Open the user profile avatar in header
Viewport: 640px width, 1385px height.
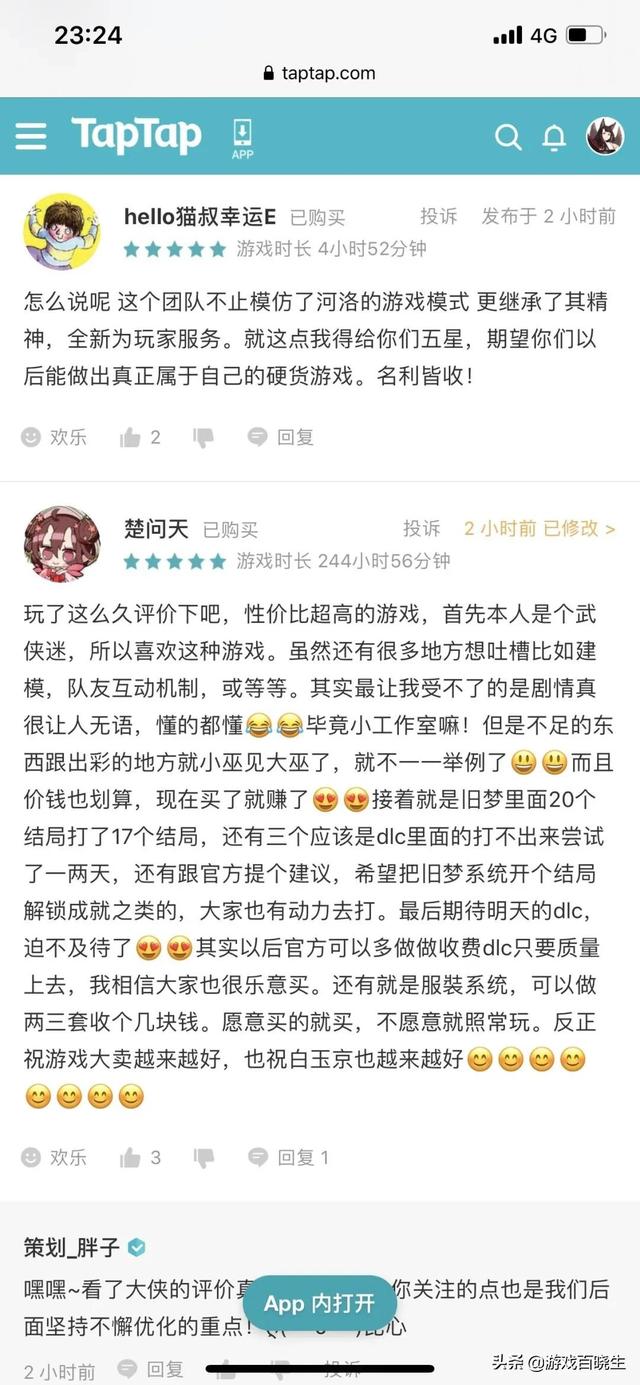604,136
